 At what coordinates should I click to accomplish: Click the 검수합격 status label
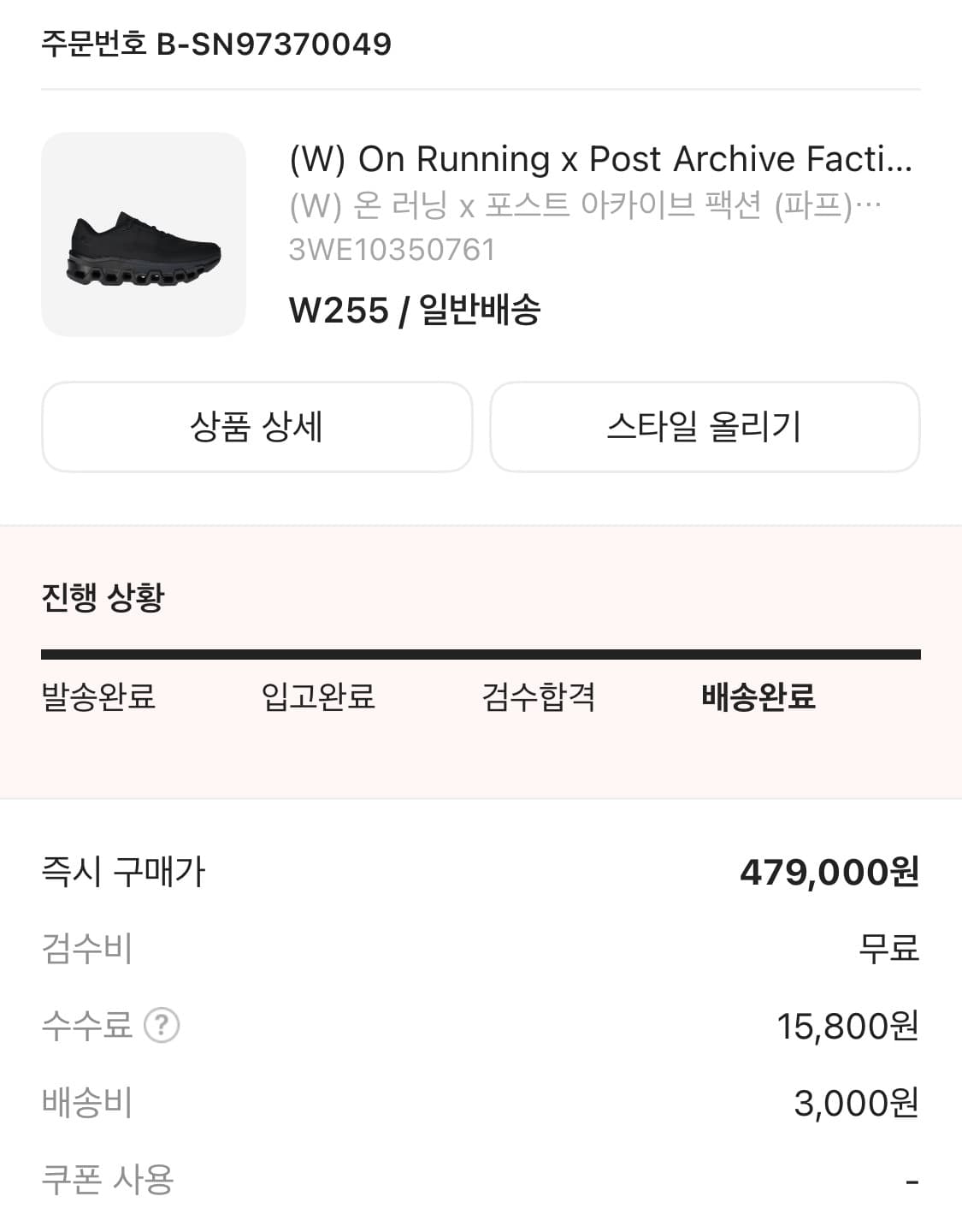(x=539, y=698)
